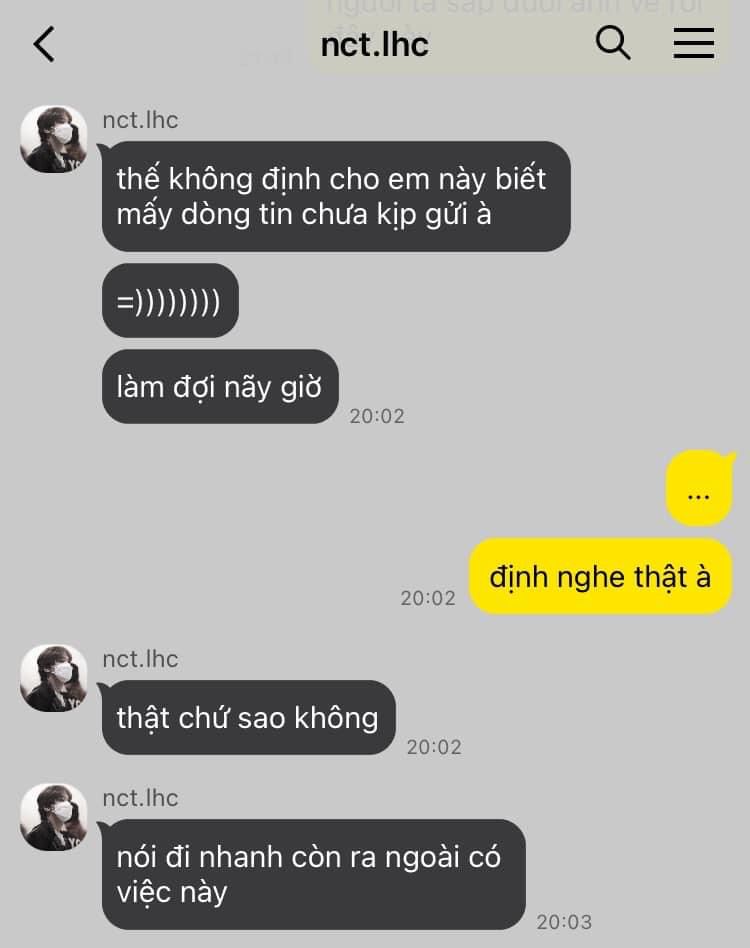Tap nct.lhc's avatar next to "thật chứ sao không"
Viewport: 750px width, 948px height.
tap(54, 678)
